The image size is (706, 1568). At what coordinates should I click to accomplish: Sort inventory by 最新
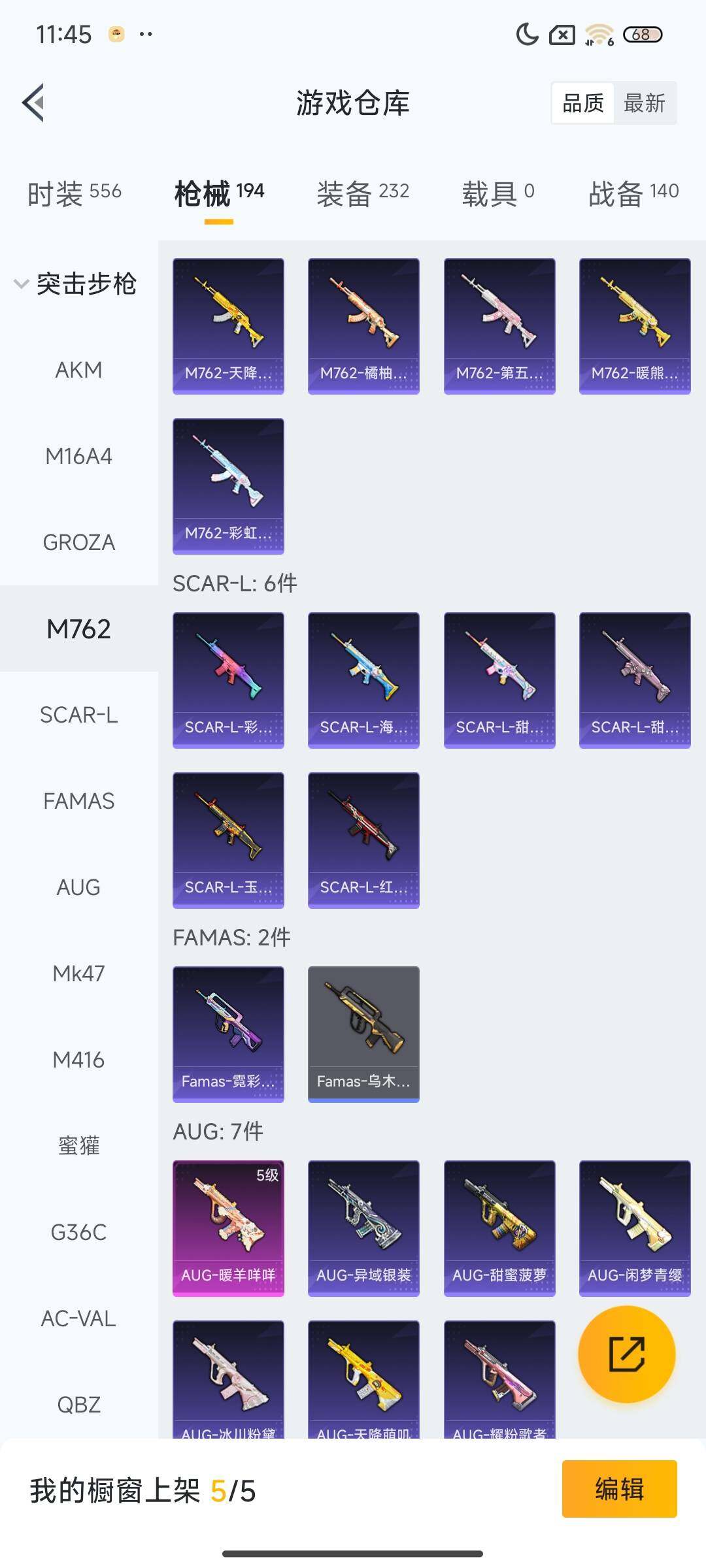coord(644,103)
